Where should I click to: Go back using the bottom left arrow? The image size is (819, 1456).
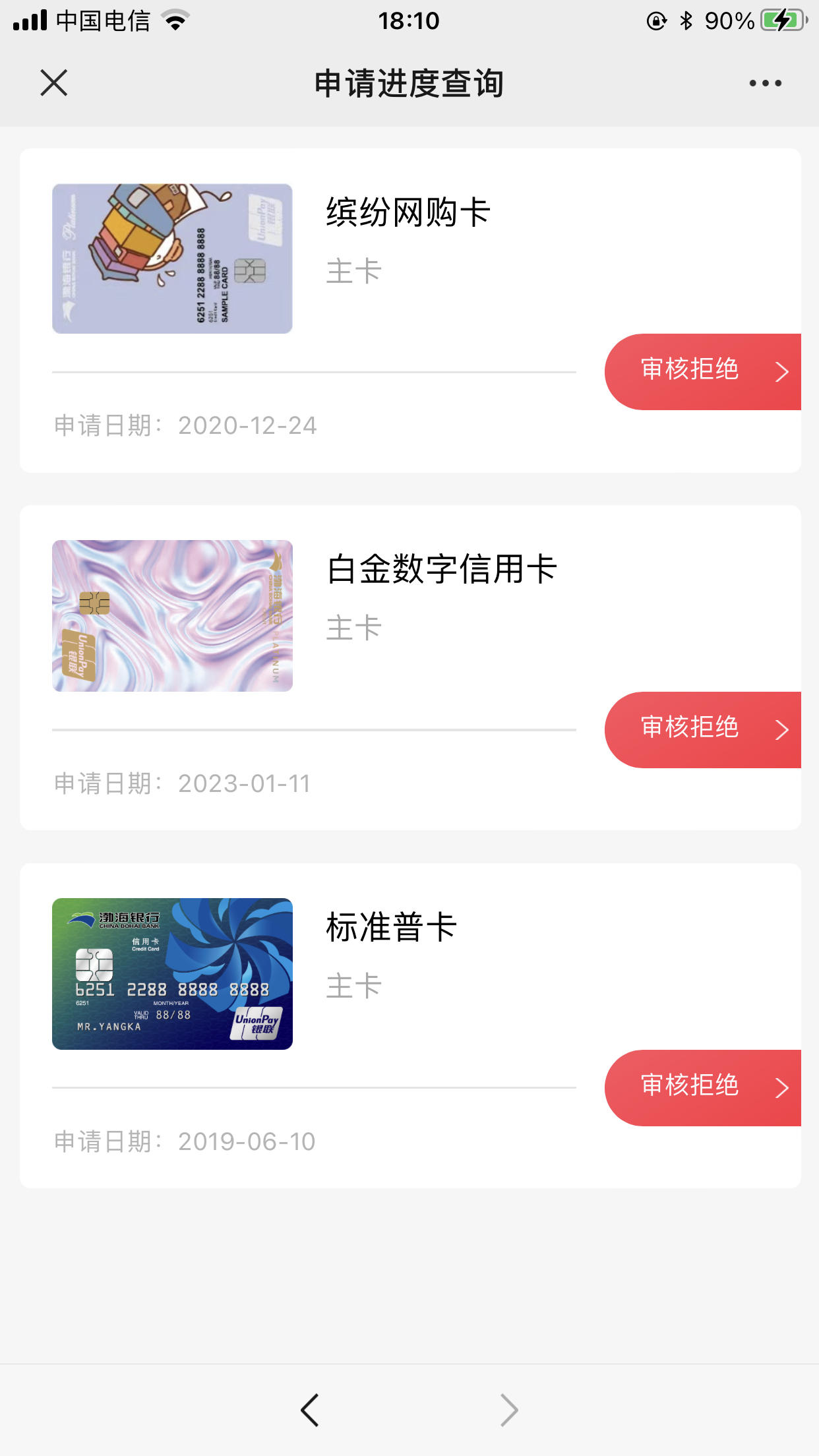coord(309,1410)
